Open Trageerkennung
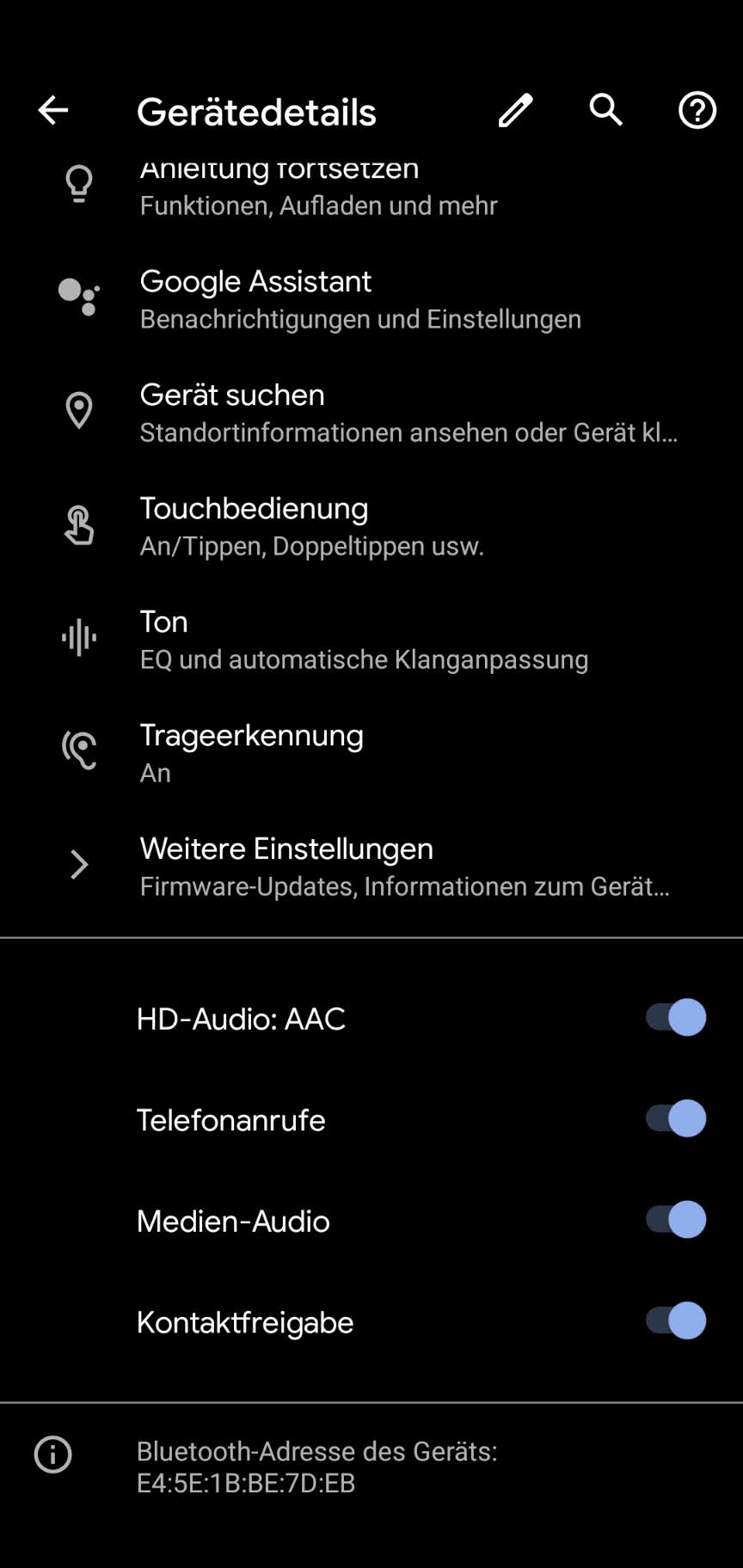 coord(251,752)
